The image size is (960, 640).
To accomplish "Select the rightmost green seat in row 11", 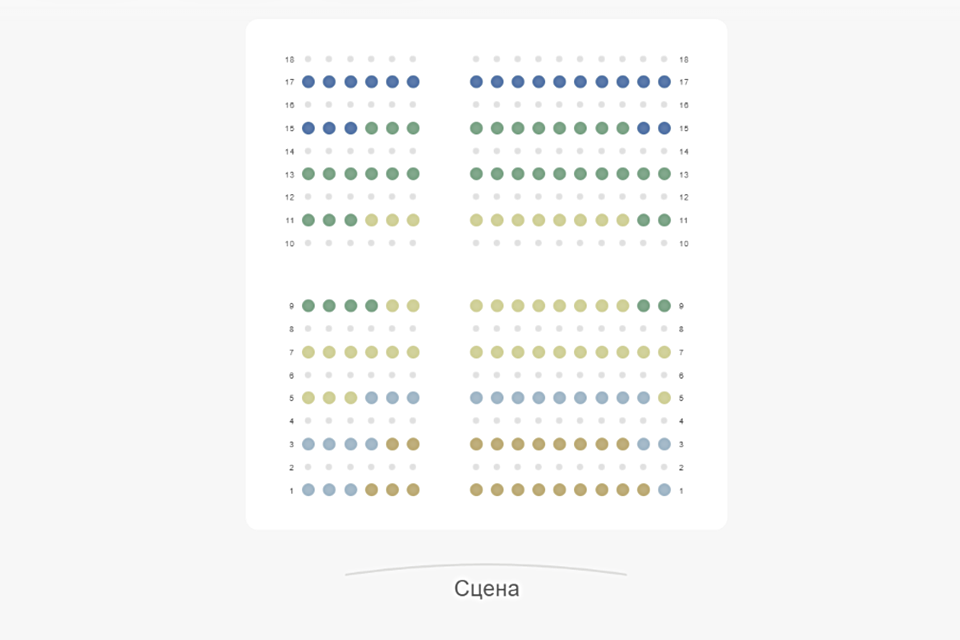I will click(664, 220).
